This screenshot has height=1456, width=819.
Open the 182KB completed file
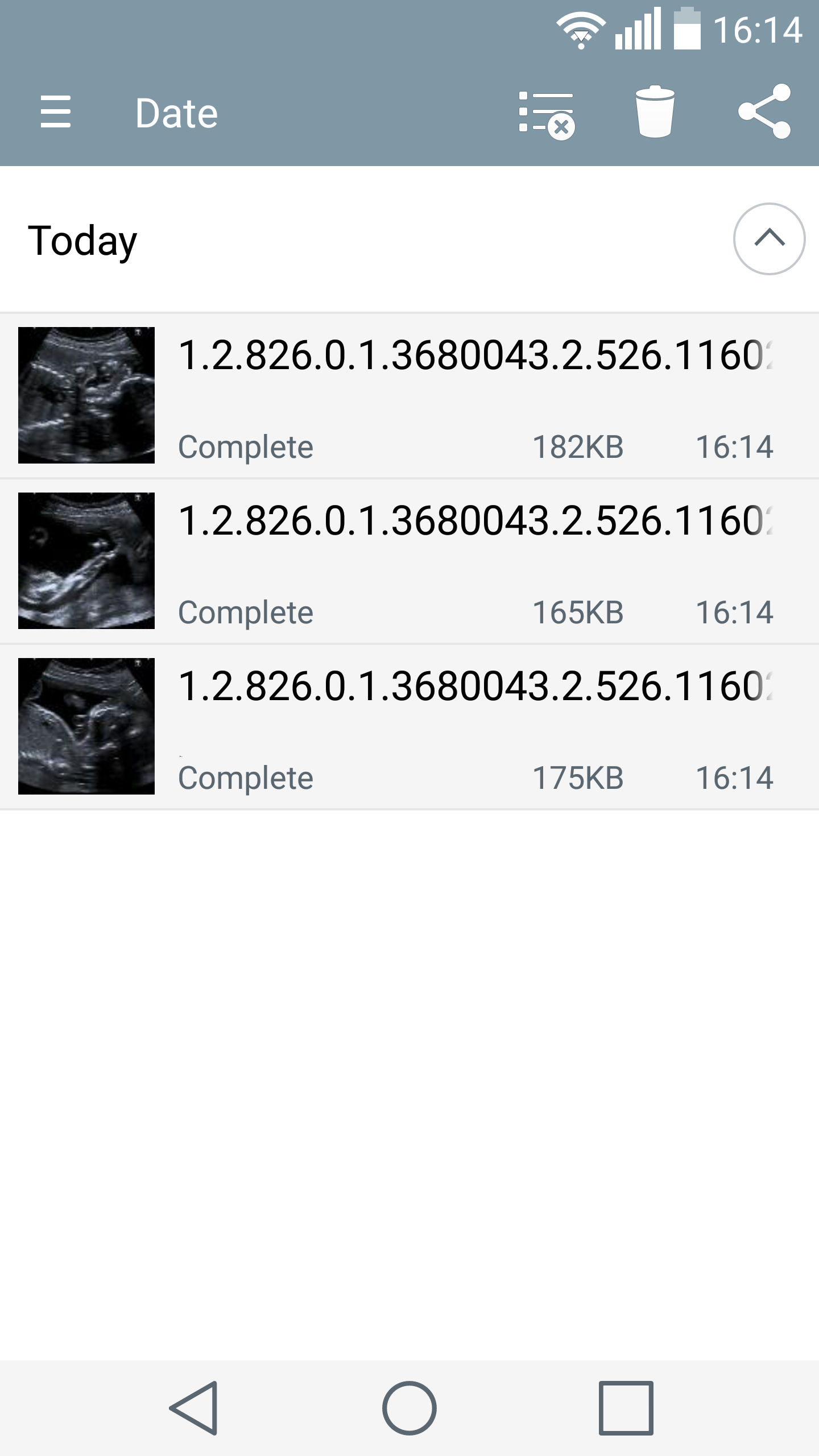409,395
